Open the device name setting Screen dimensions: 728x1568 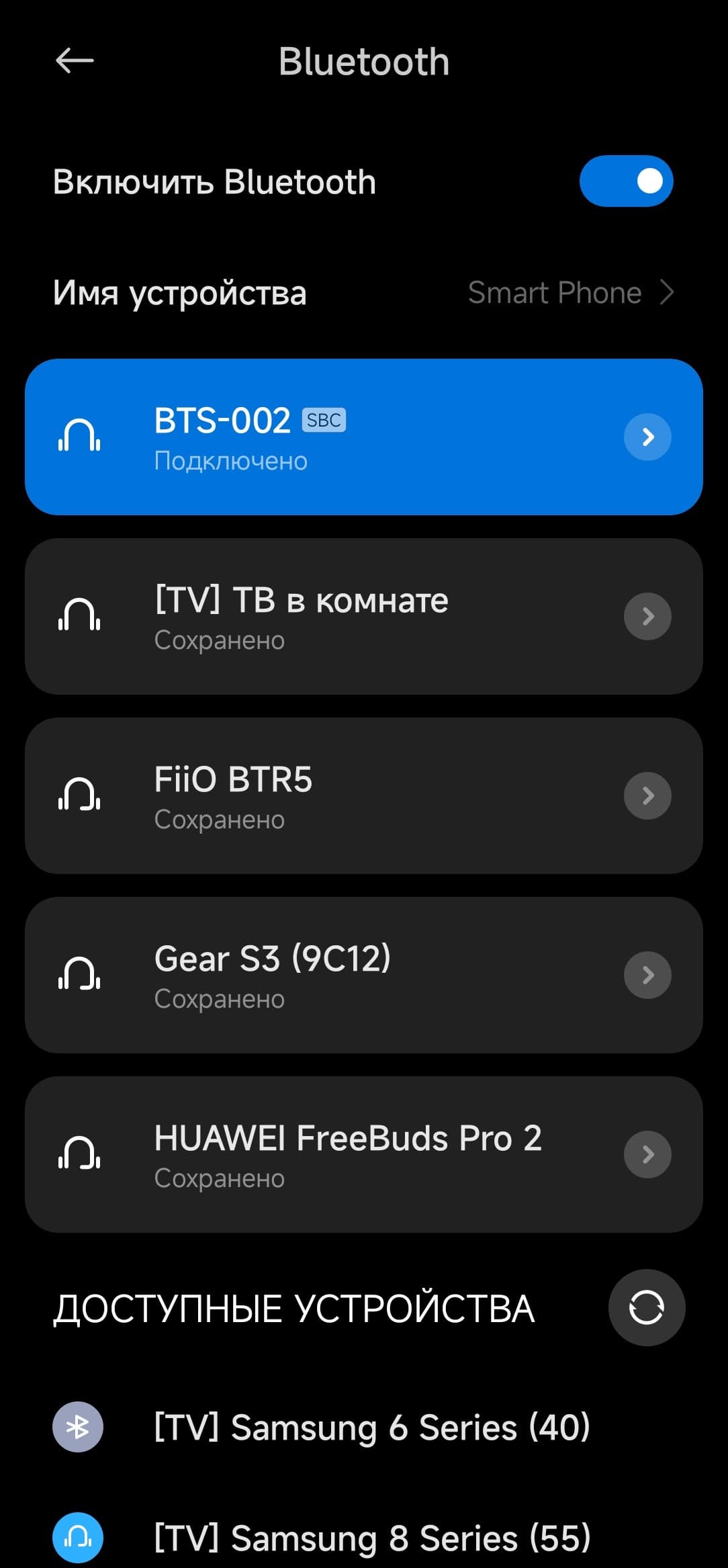click(x=363, y=293)
